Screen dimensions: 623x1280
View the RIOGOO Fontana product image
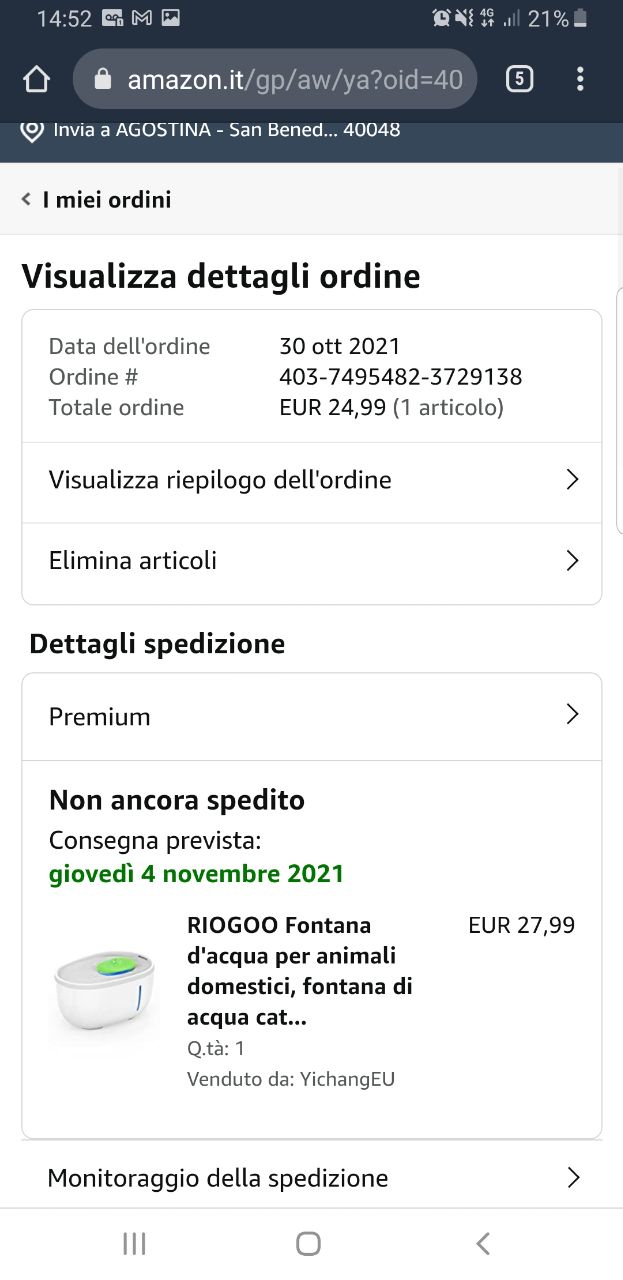coord(106,987)
